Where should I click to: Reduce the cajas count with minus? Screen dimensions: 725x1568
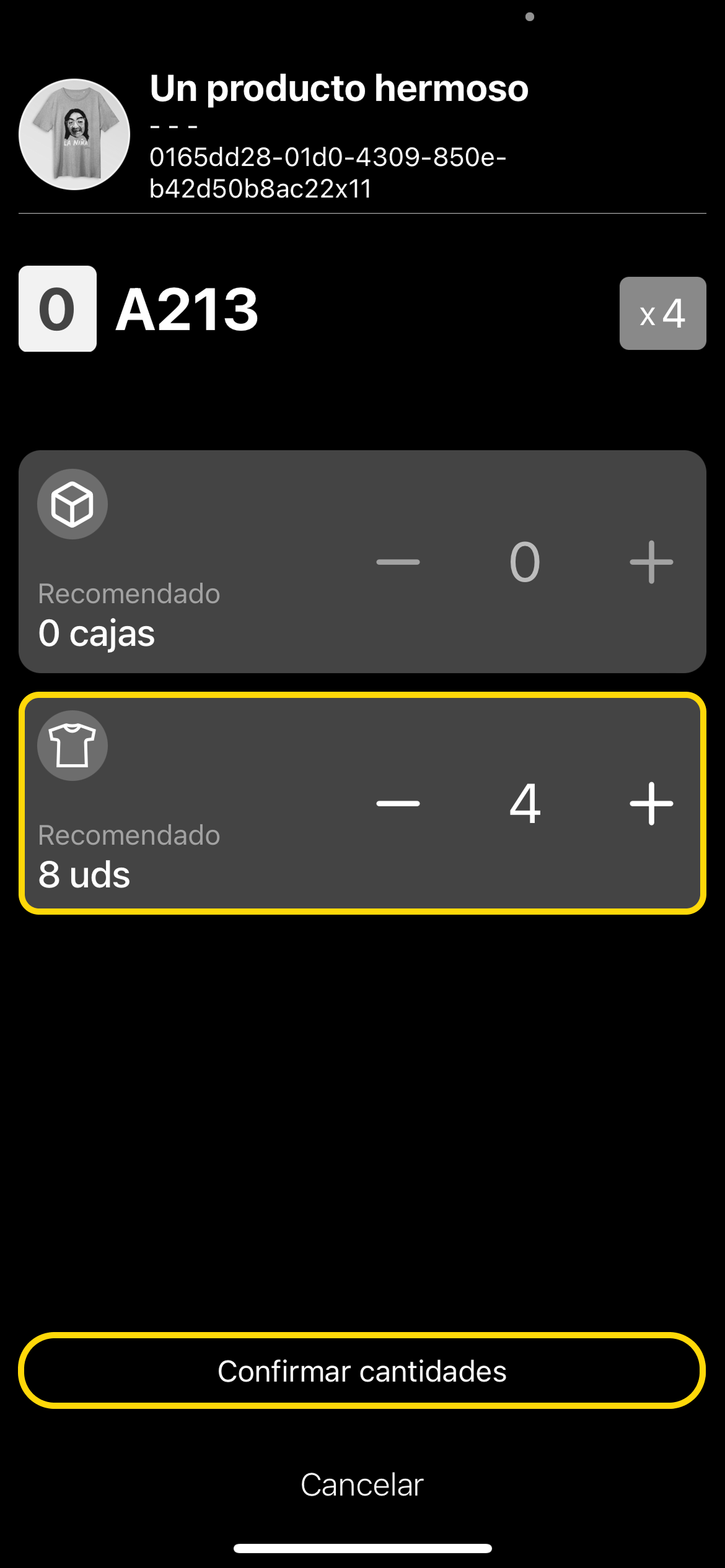pos(398,562)
